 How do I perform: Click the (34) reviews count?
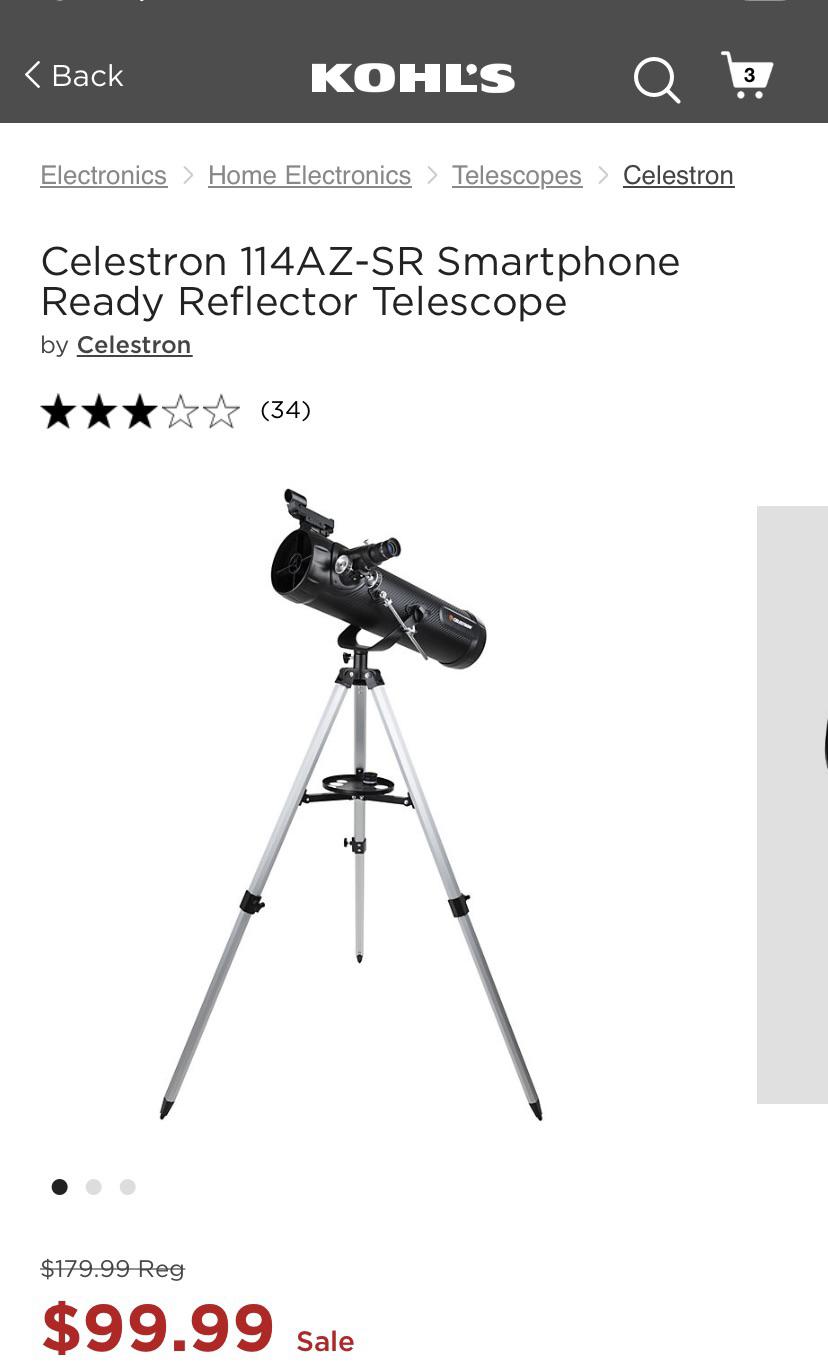[285, 409]
